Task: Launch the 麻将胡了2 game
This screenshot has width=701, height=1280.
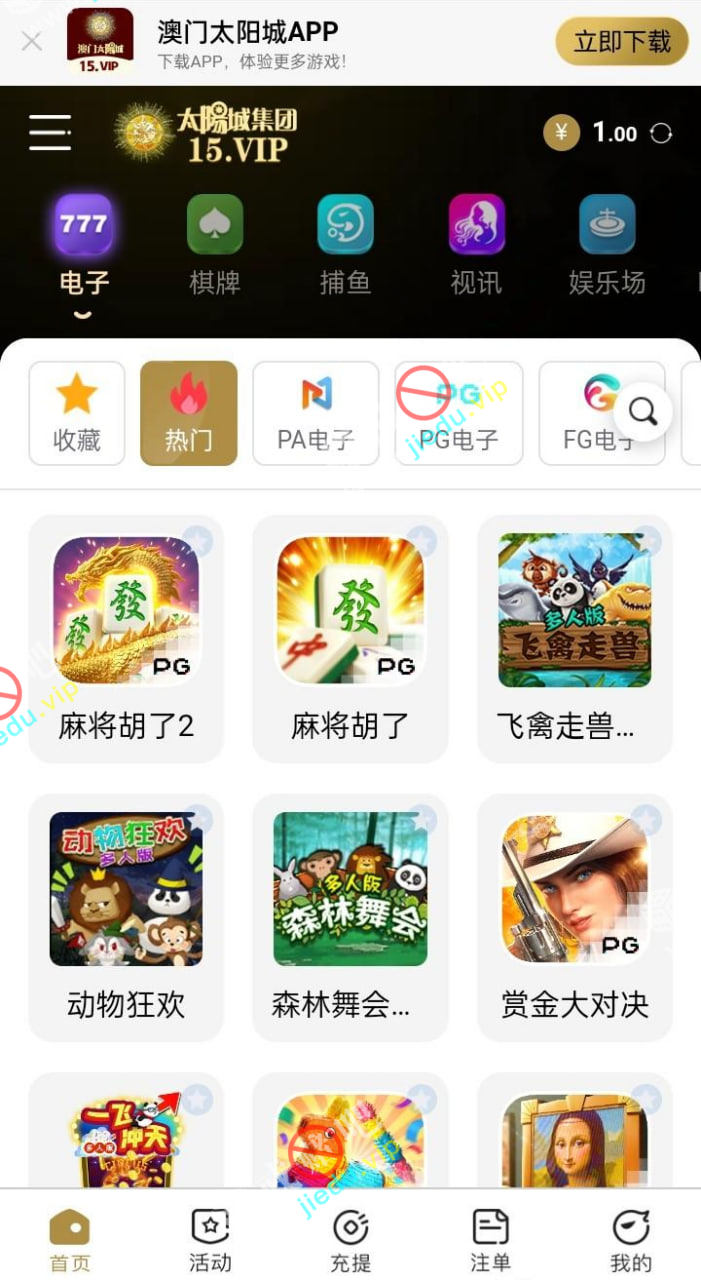Action: (126, 637)
